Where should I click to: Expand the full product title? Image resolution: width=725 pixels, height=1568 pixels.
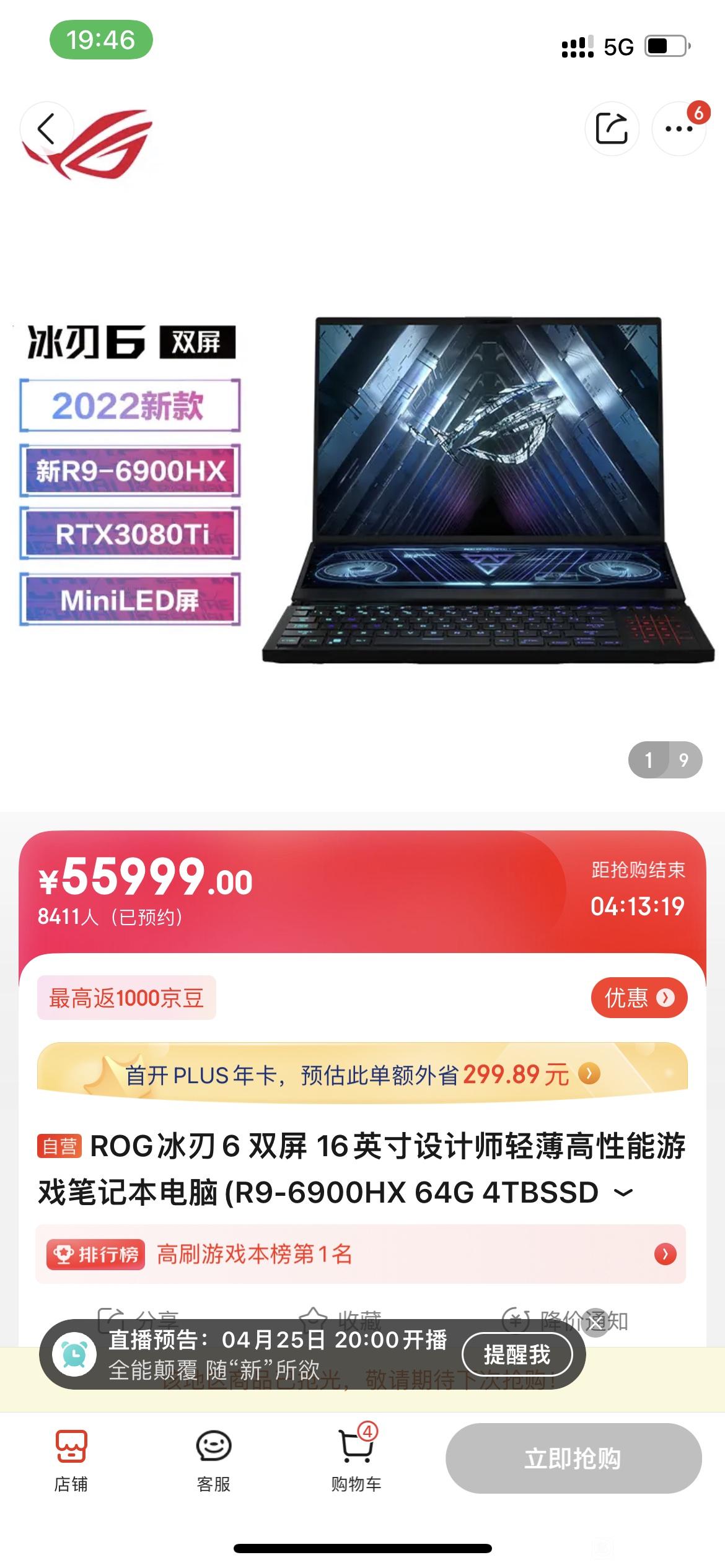coord(623,1192)
